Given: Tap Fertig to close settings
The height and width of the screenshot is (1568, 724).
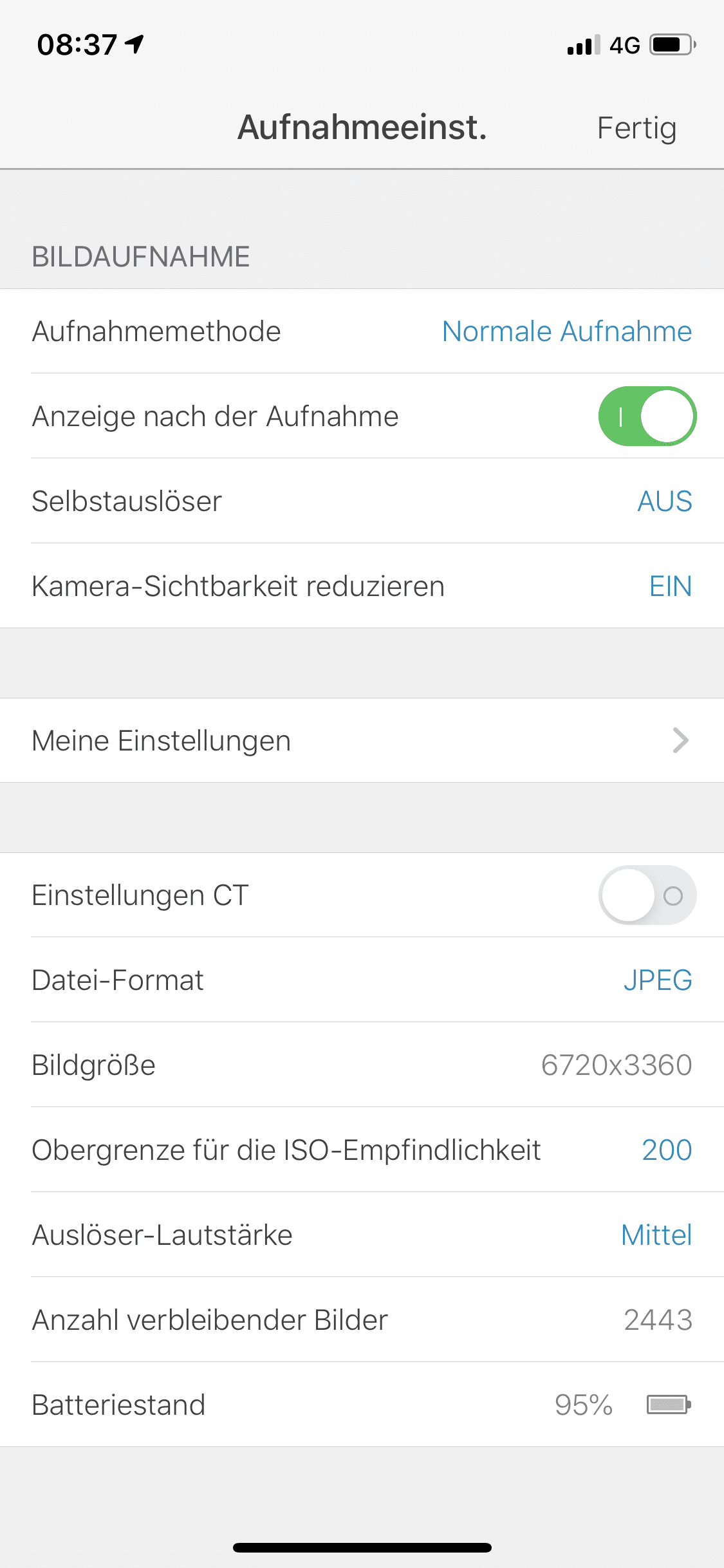Looking at the screenshot, I should point(636,128).
